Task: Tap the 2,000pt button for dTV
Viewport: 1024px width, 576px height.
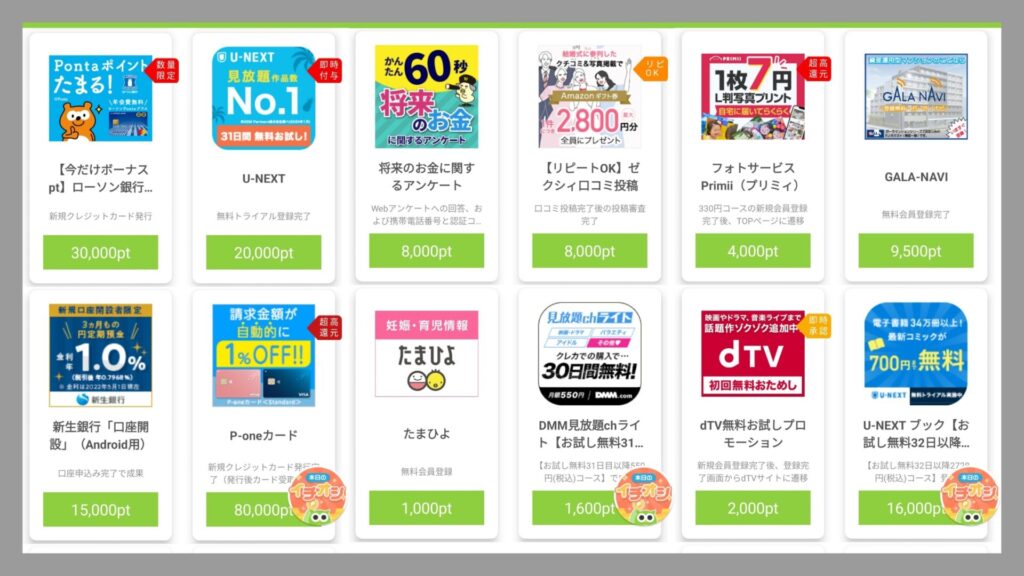Action: click(x=752, y=508)
